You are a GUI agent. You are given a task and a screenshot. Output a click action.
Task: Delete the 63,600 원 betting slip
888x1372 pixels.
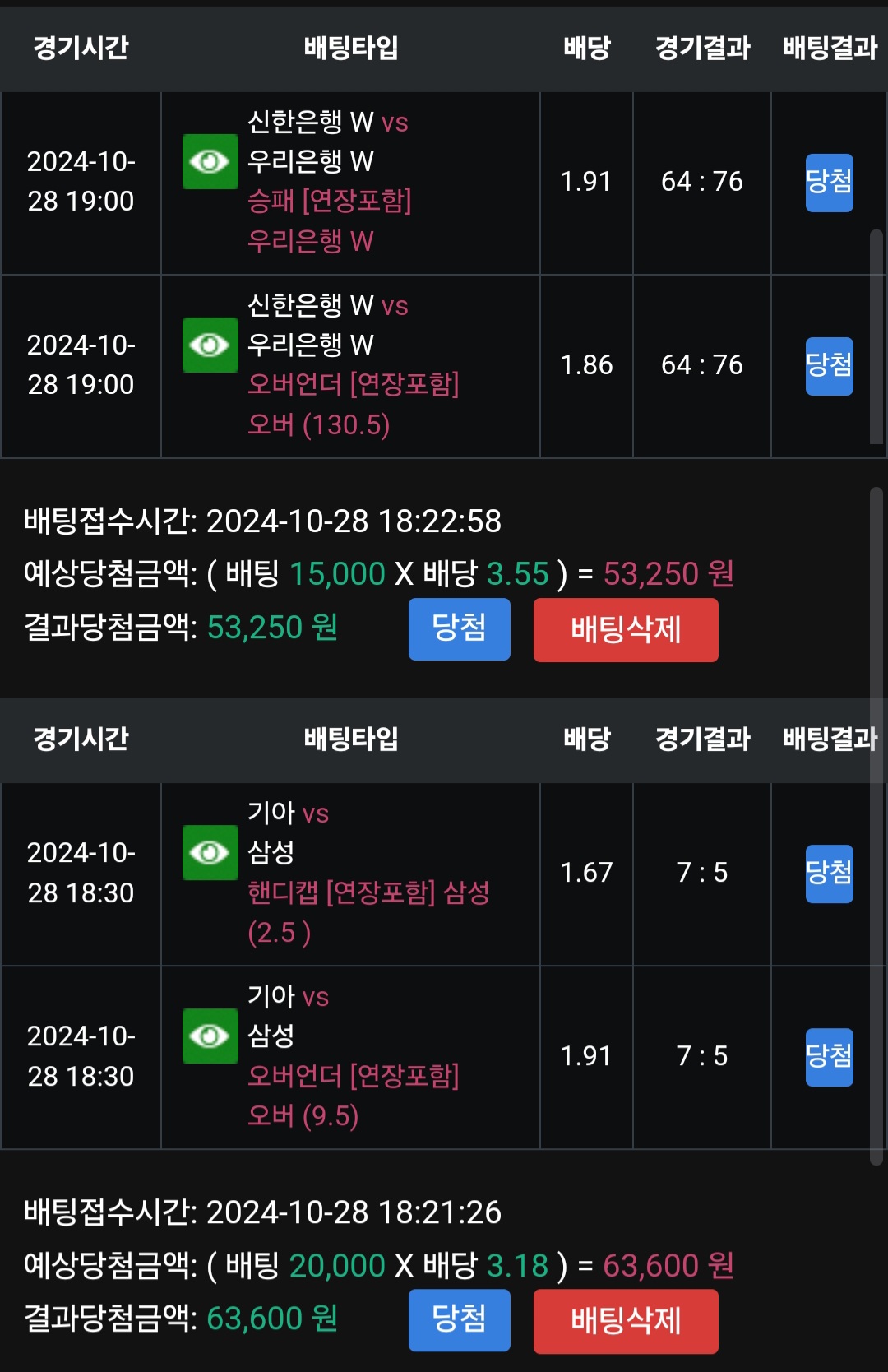[x=625, y=1321]
